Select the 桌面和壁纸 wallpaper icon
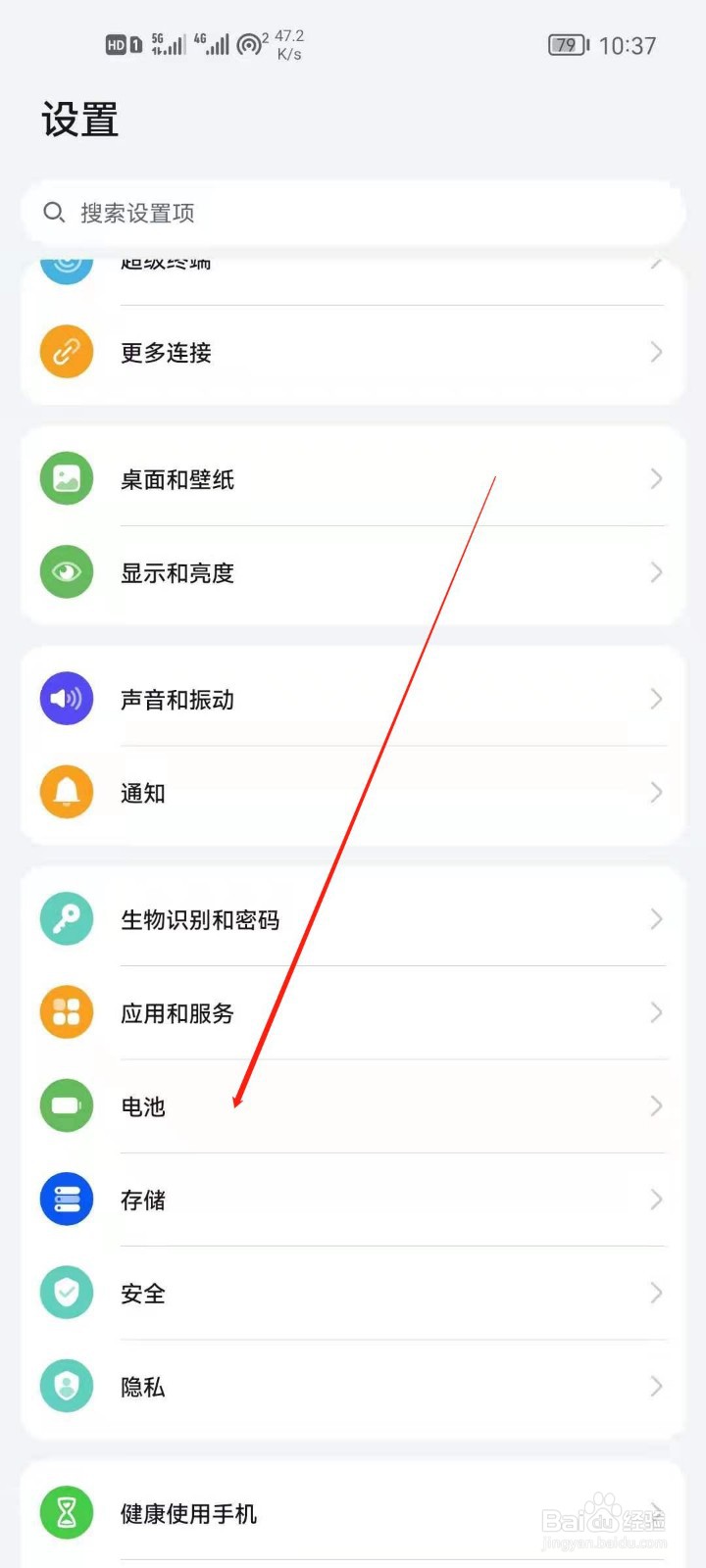 pos(66,478)
